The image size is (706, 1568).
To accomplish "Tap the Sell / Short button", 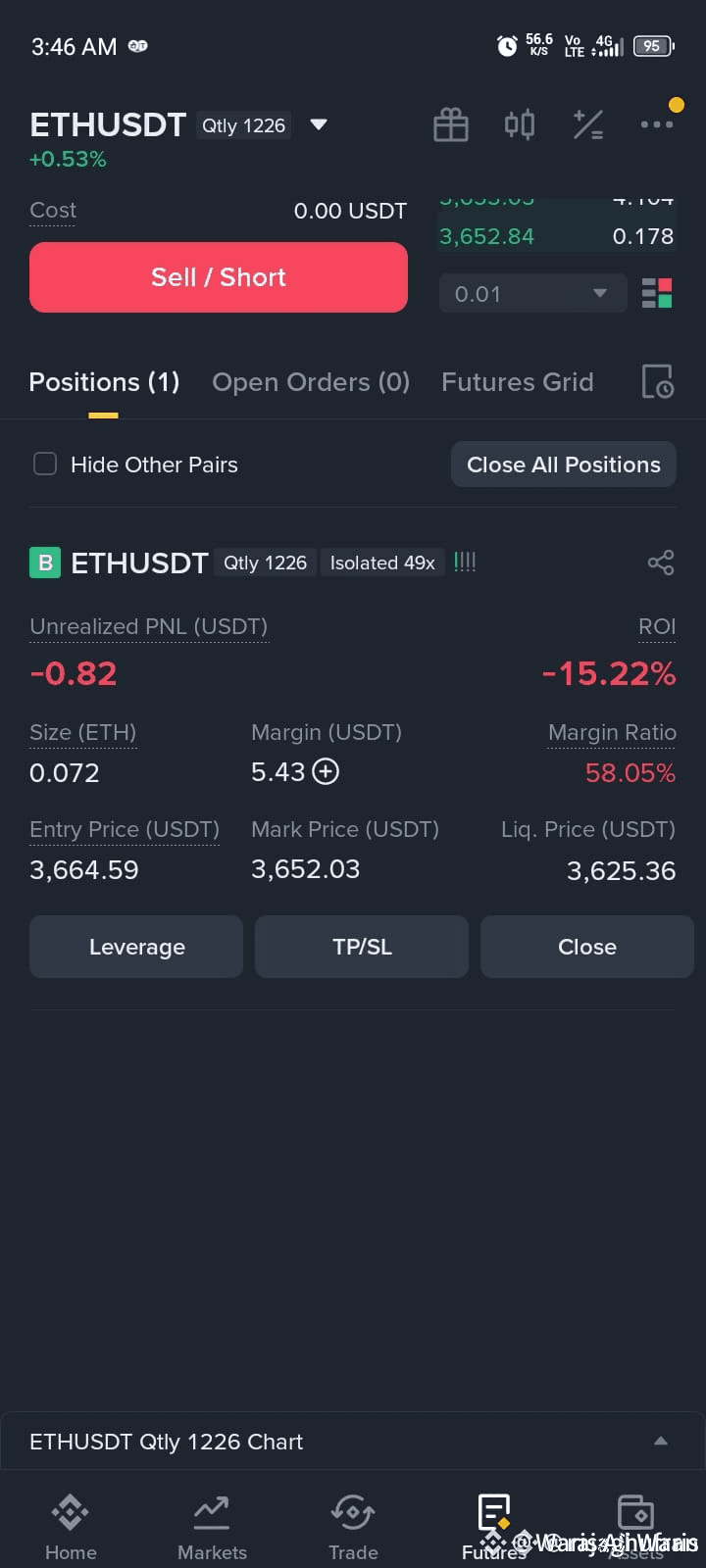I will pyautogui.click(x=219, y=277).
